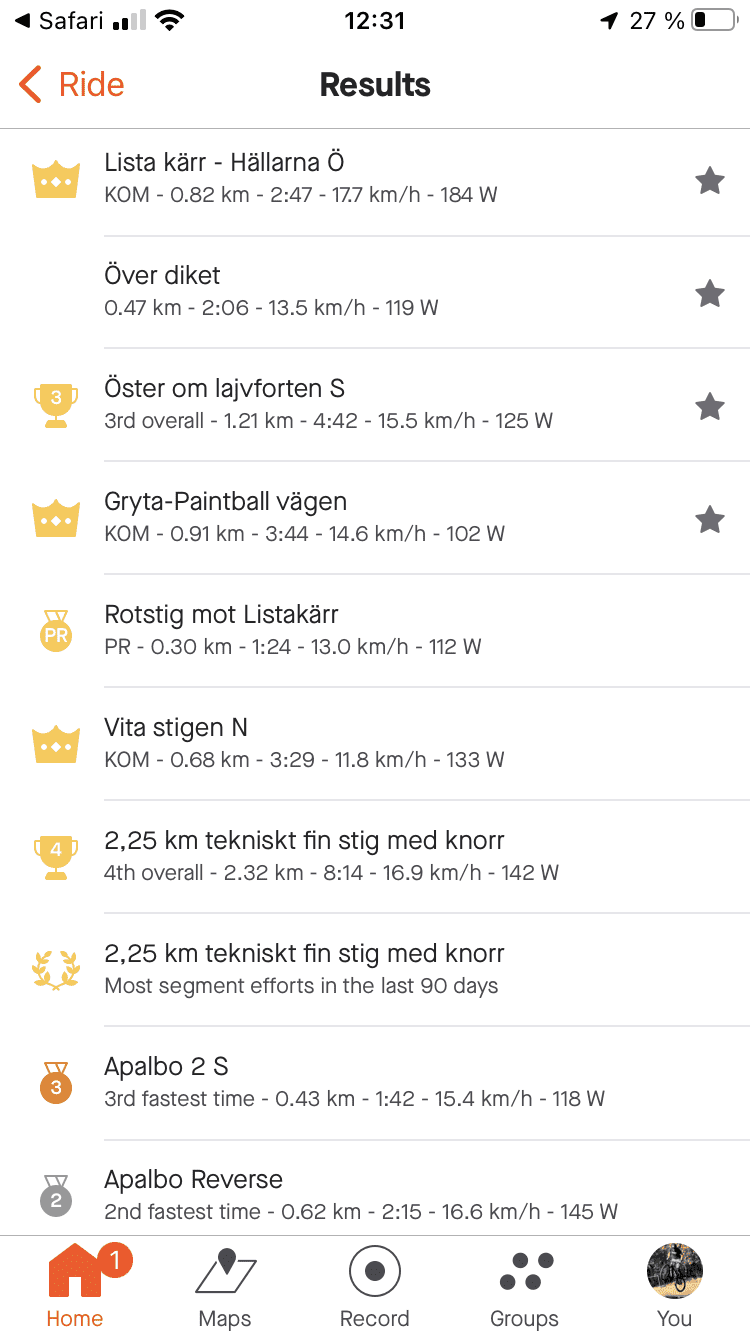Switch to the Maps tab
Viewport: 750px width, 1334px height.
click(x=225, y=1286)
